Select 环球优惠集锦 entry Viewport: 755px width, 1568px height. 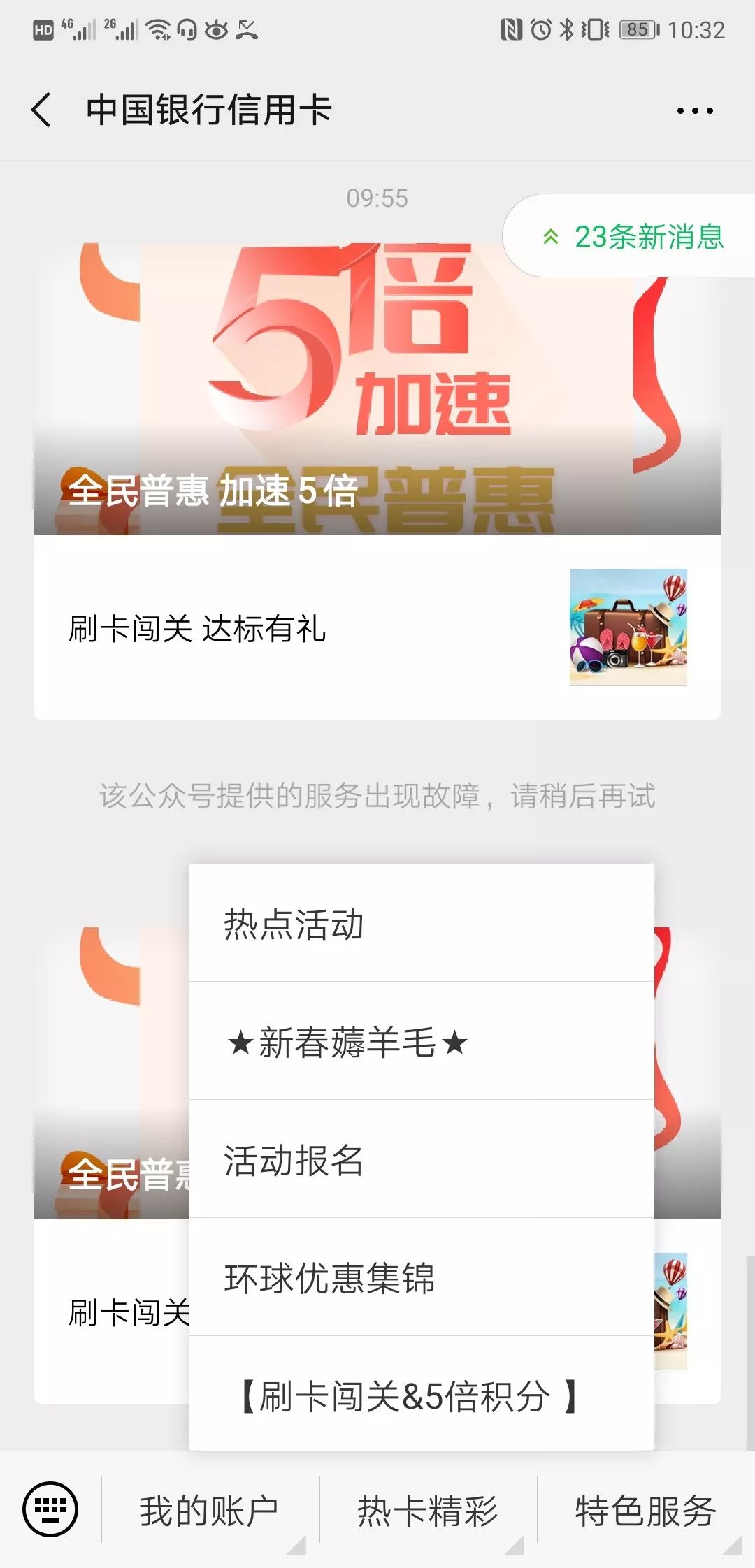coord(422,1278)
